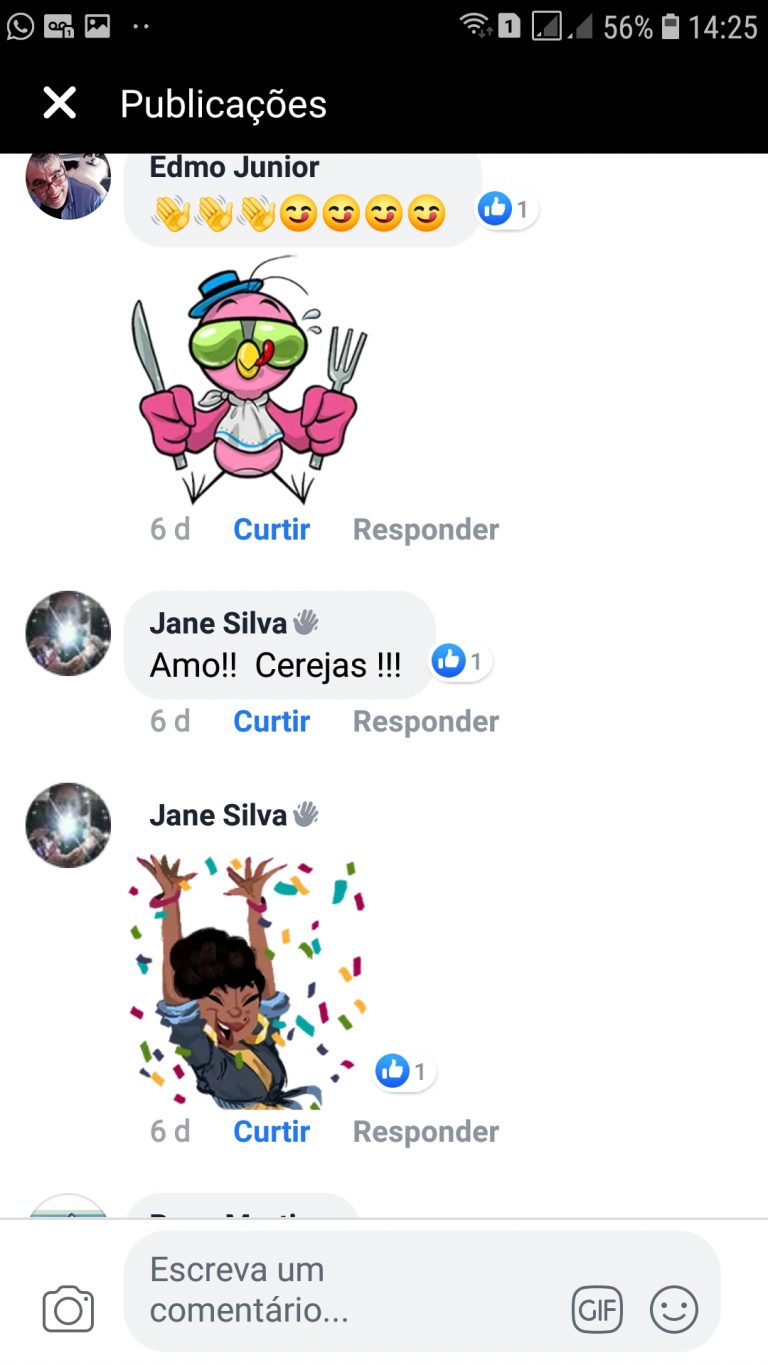Tap Jane Silva's profile picture
This screenshot has height=1365, width=768.
tap(67, 633)
